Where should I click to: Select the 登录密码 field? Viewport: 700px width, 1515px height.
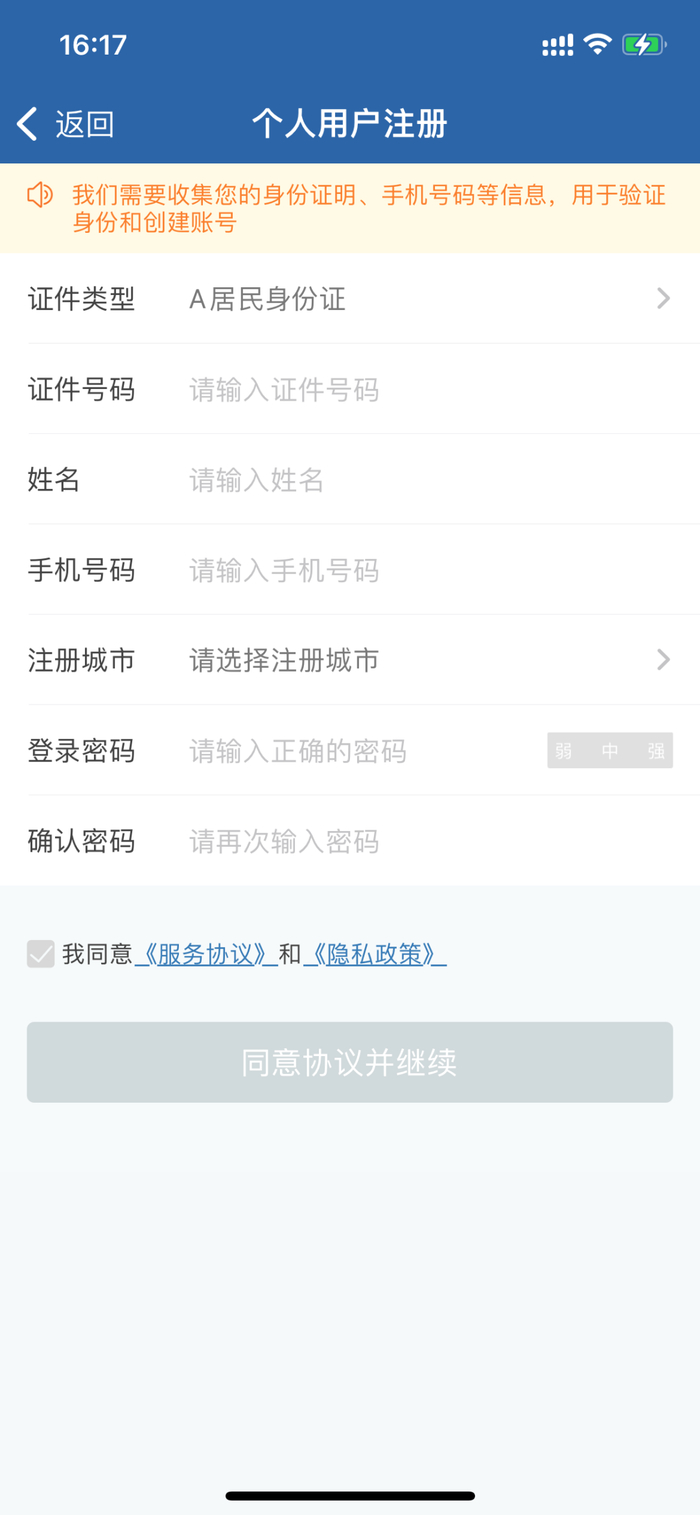point(360,751)
